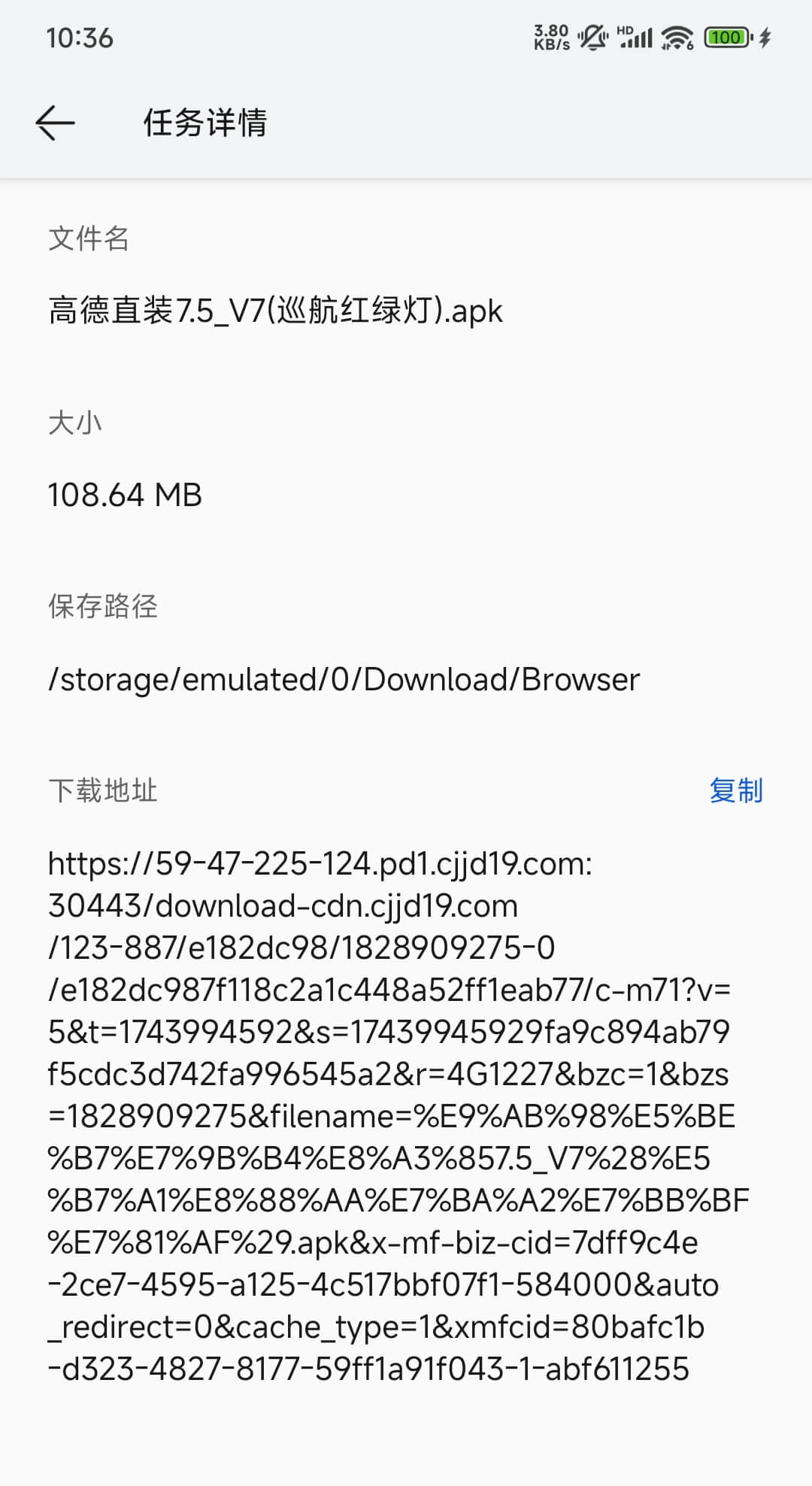This screenshot has height=1486, width=812.
Task: Go back from the 任务详情 page
Action: pyautogui.click(x=55, y=123)
